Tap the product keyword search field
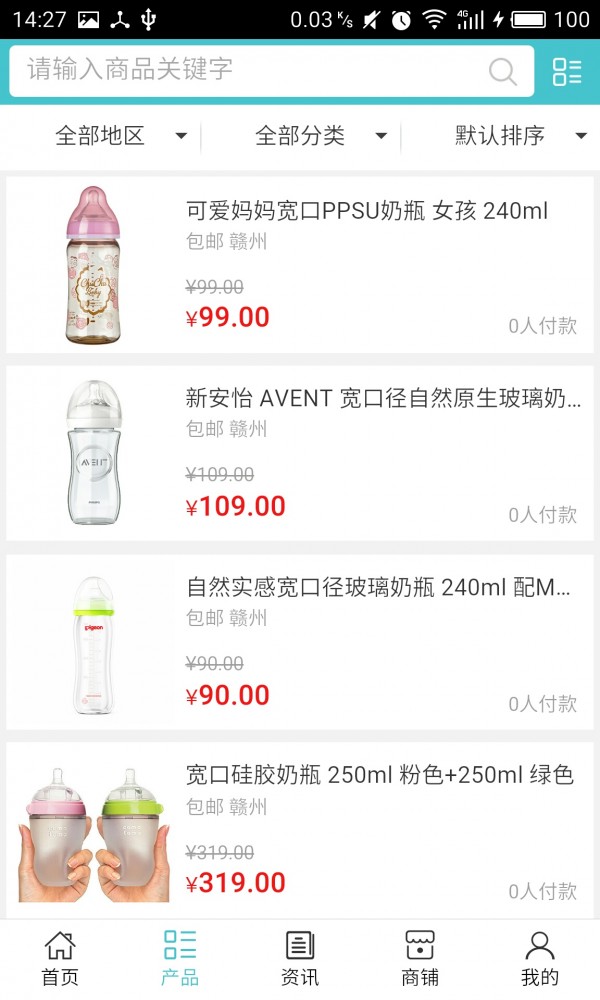Screen dimensions: 600x1000 click(x=250, y=70)
